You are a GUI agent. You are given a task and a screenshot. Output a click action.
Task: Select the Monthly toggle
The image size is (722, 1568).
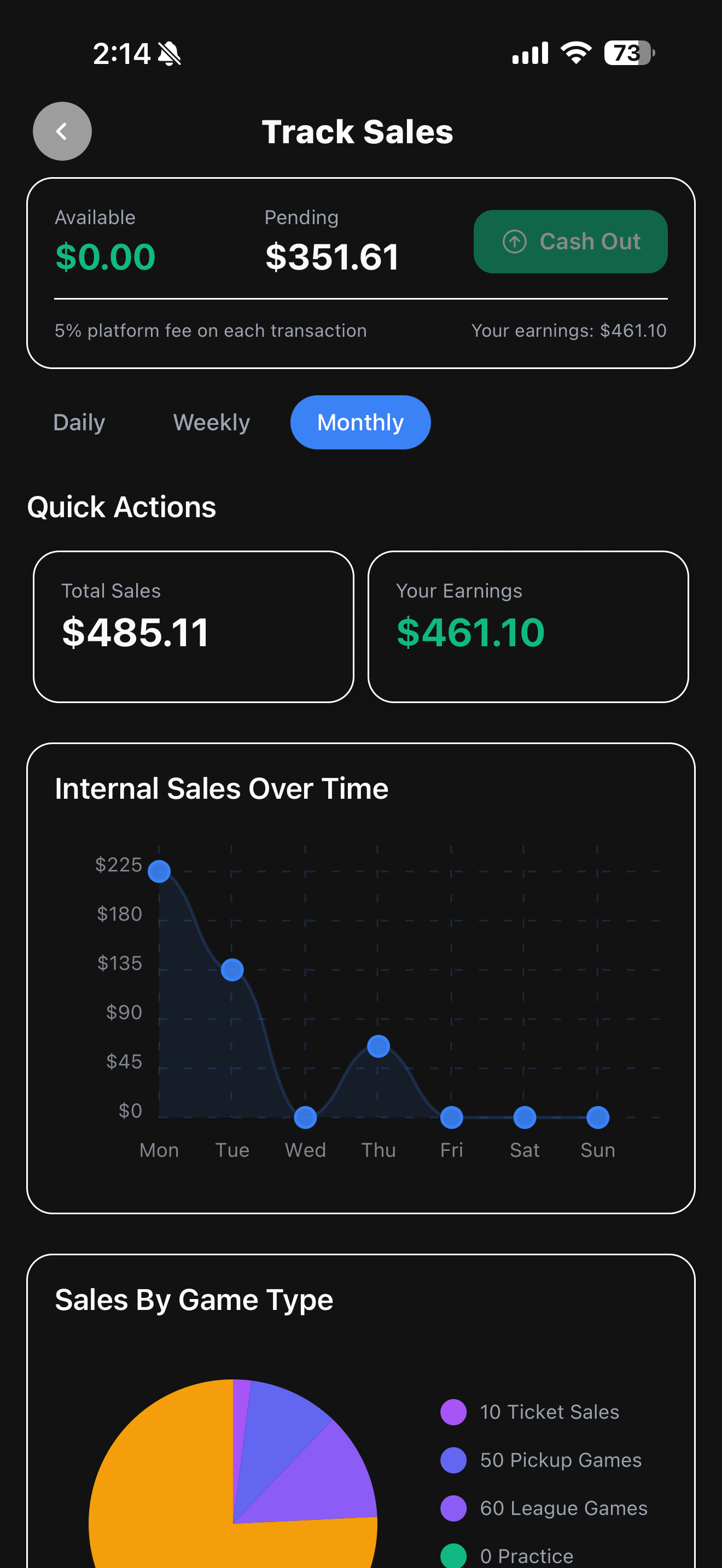point(360,422)
